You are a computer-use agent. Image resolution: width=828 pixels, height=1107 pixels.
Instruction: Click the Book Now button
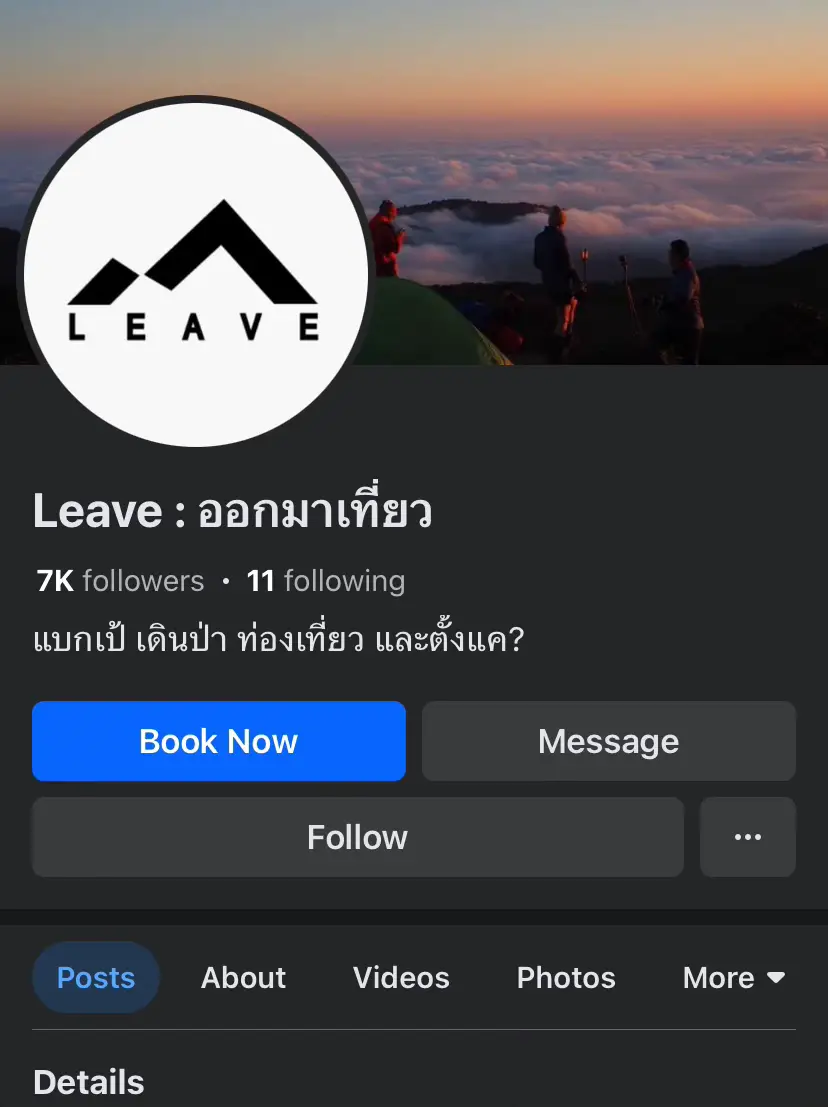(x=219, y=741)
